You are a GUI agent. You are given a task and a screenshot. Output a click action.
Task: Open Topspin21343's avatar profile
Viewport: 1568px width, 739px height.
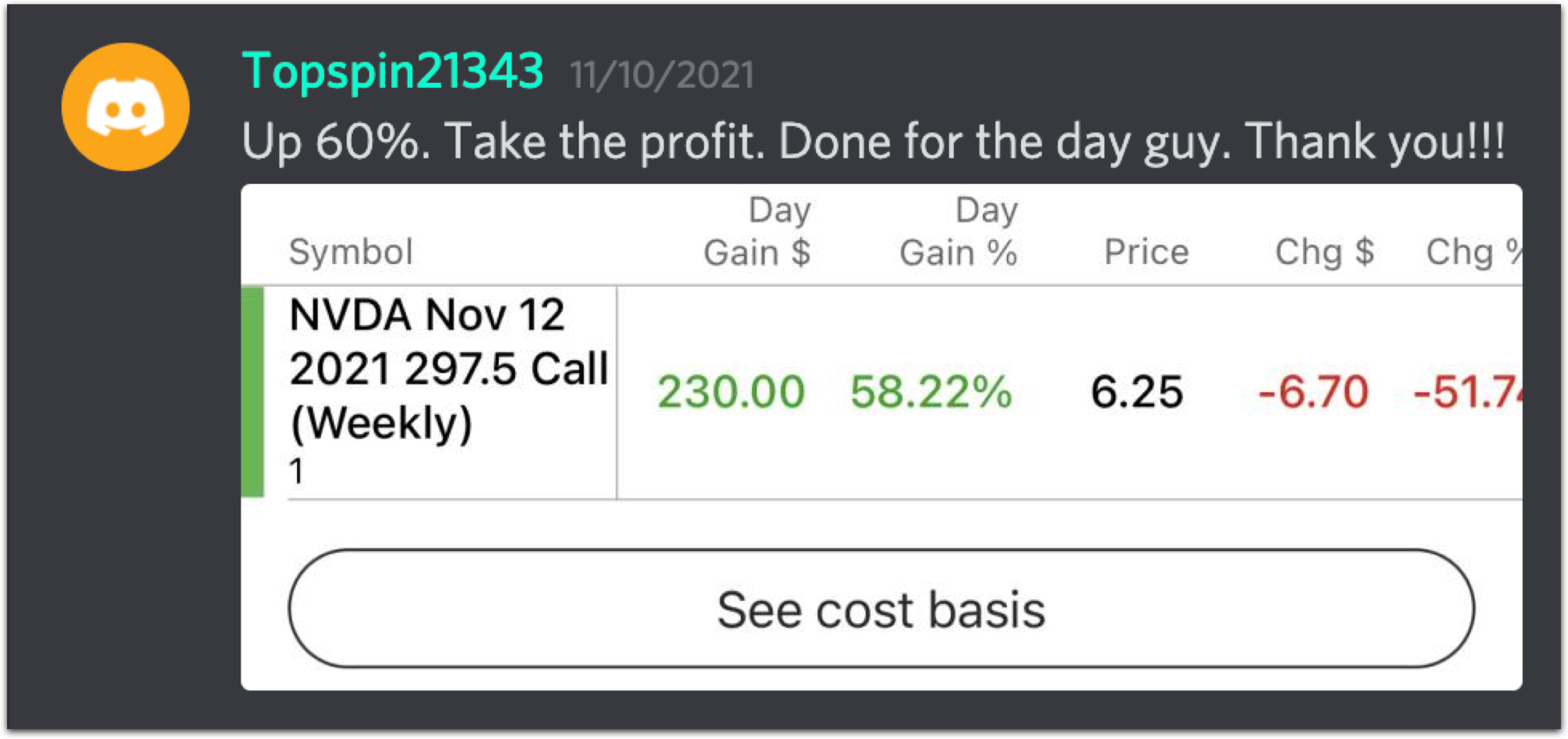click(125, 107)
